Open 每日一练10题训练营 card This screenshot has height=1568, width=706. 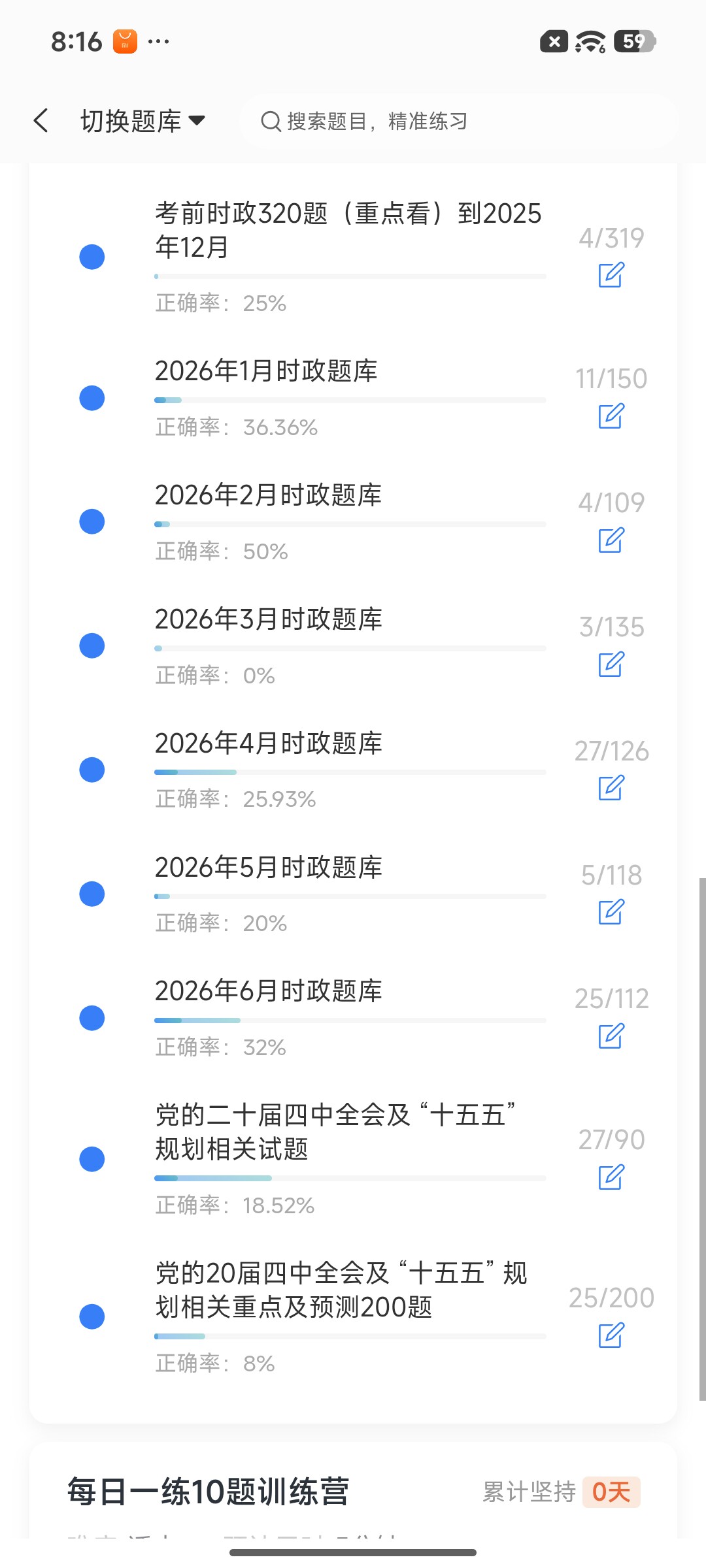(353, 1492)
